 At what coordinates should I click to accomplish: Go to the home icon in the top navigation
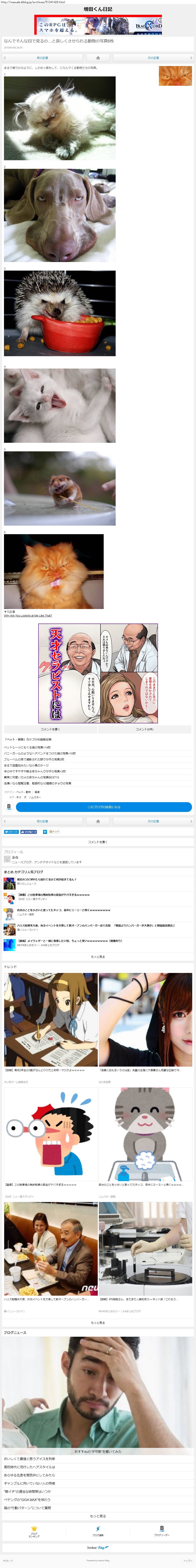97,58
